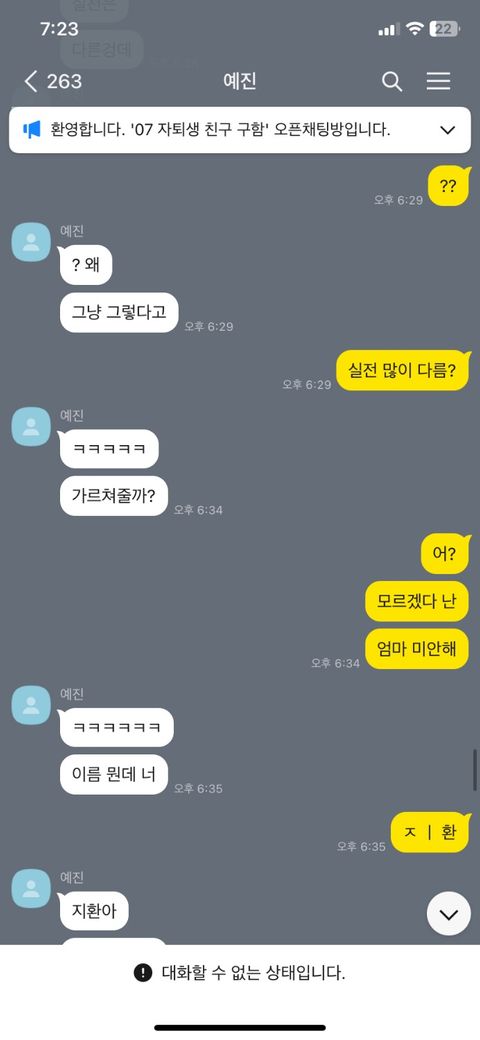
Task: Open the chat room menu
Action: pyautogui.click(x=438, y=81)
